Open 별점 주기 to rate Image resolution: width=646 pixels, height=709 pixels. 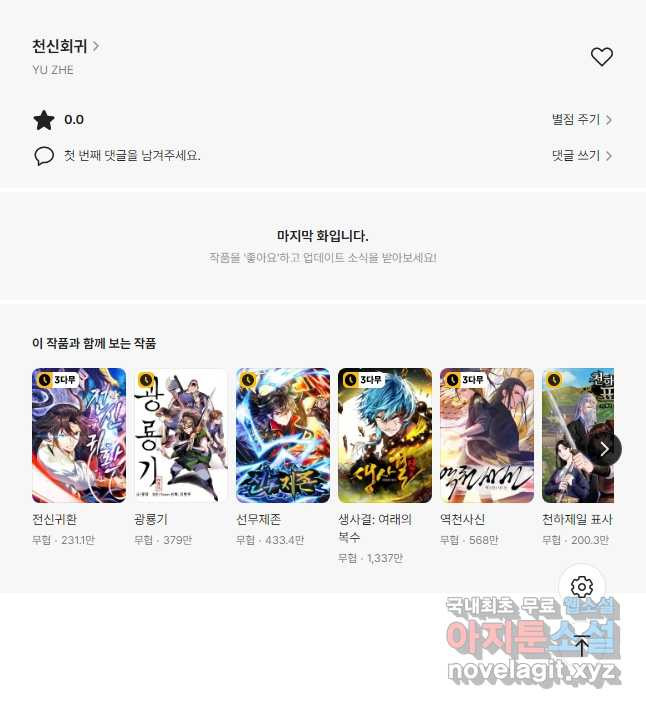click(581, 120)
